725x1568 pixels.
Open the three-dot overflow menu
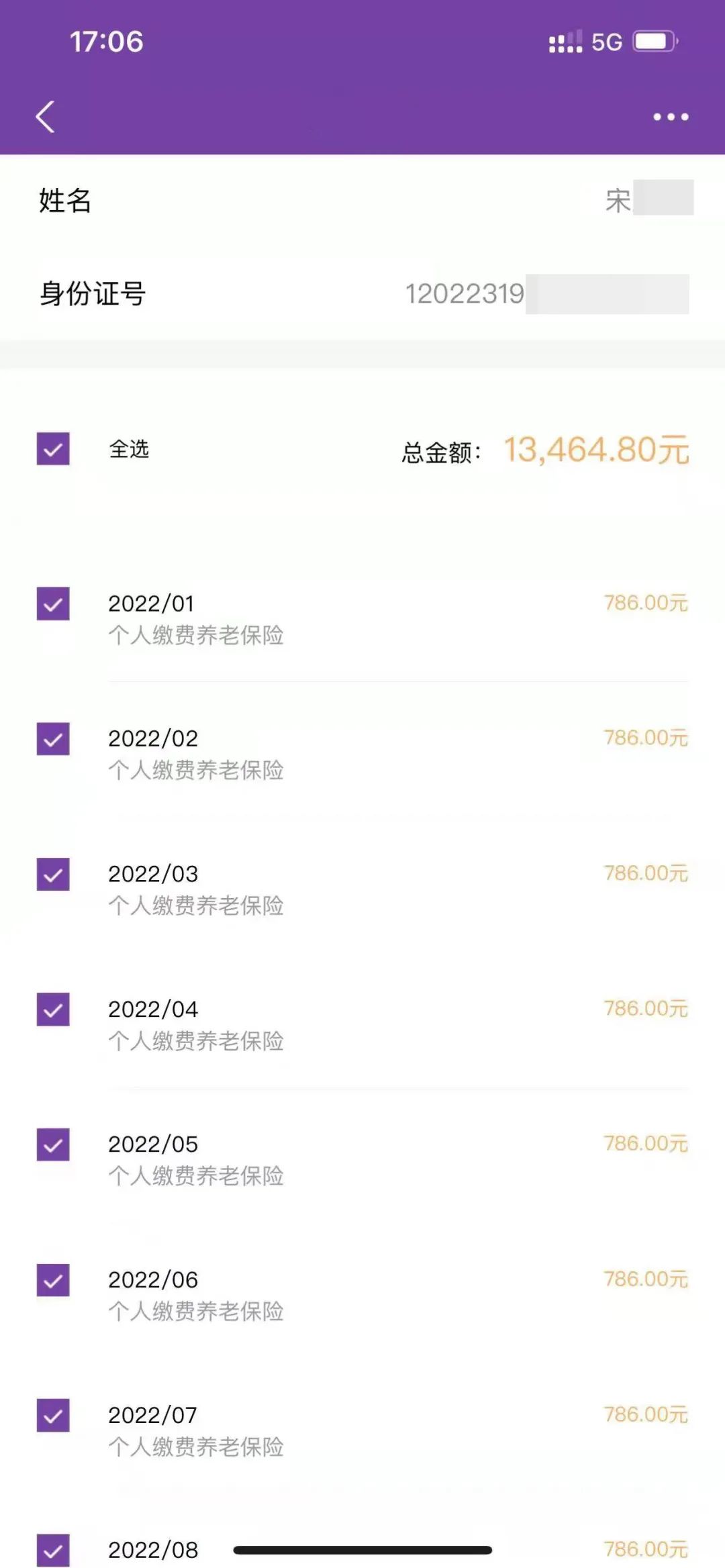671,117
